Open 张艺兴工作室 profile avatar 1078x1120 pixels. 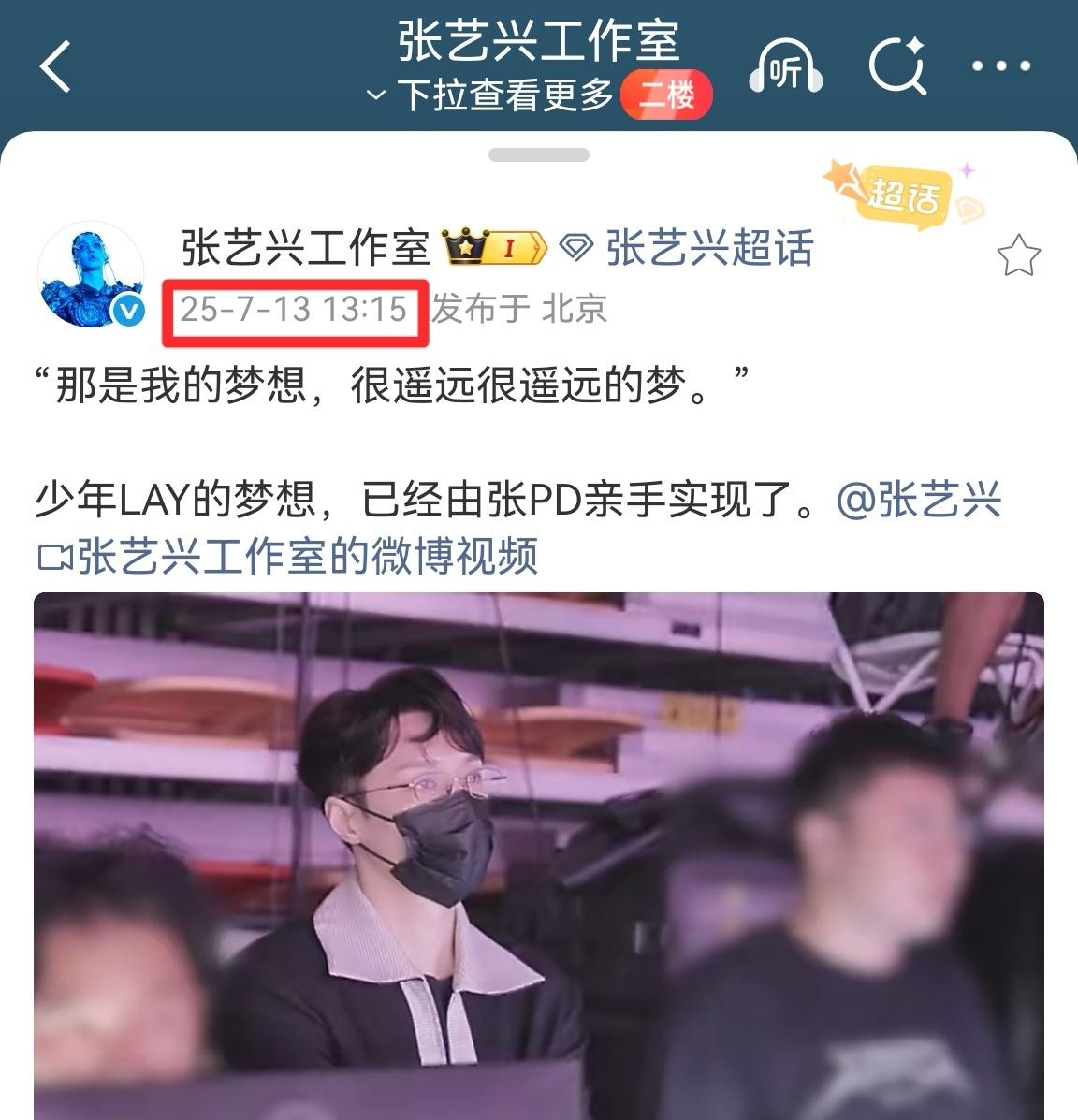point(92,275)
